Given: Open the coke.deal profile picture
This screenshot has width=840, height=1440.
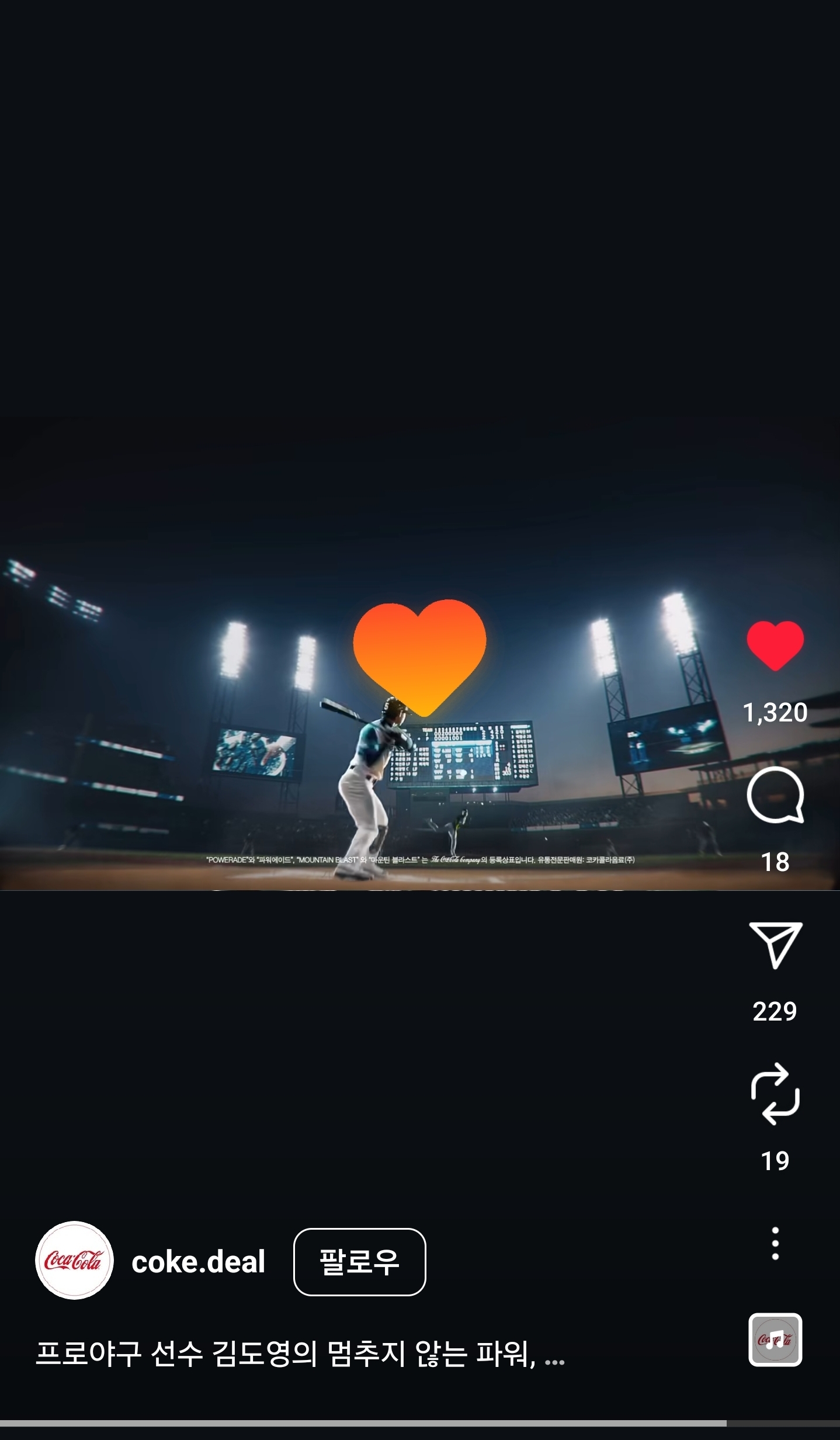Looking at the screenshot, I should 74,1261.
